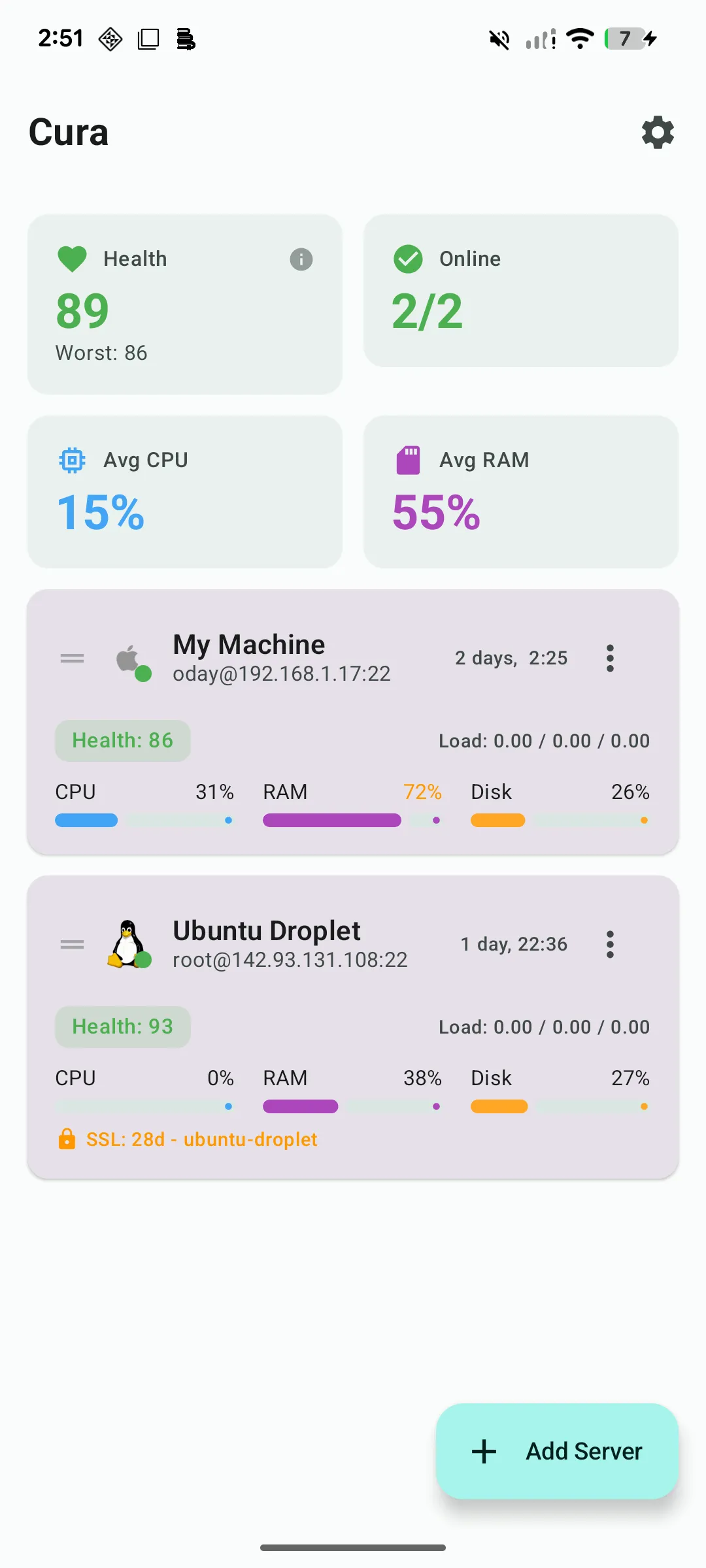
Task: Click the drag handle next to Ubuntu Droplet
Action: coord(72,943)
